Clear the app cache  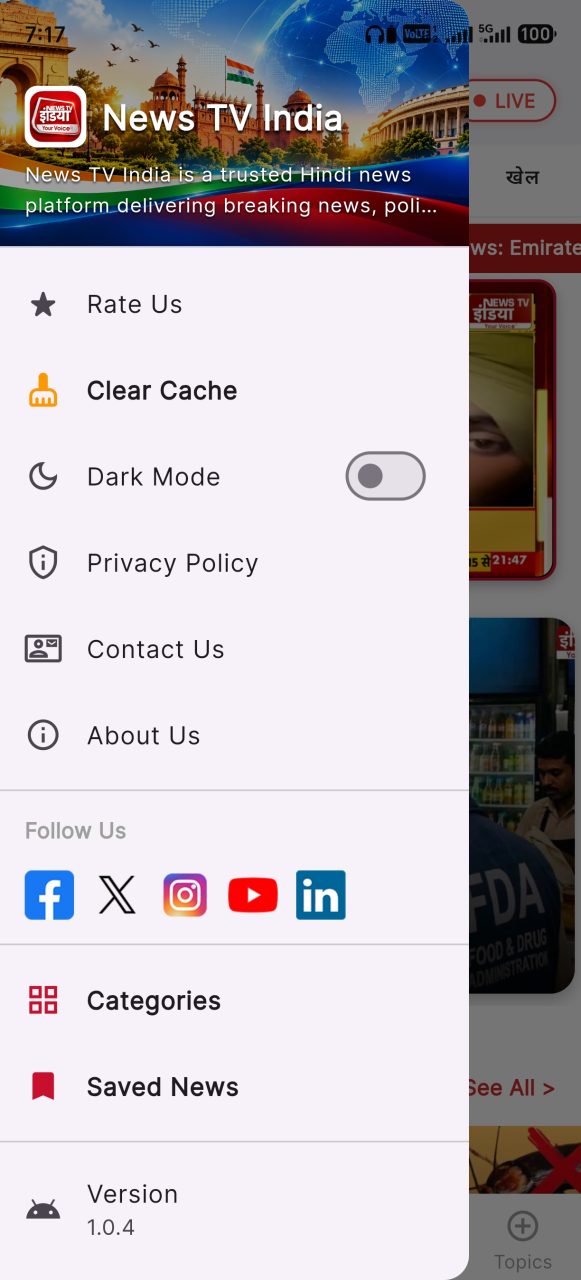tap(234, 391)
